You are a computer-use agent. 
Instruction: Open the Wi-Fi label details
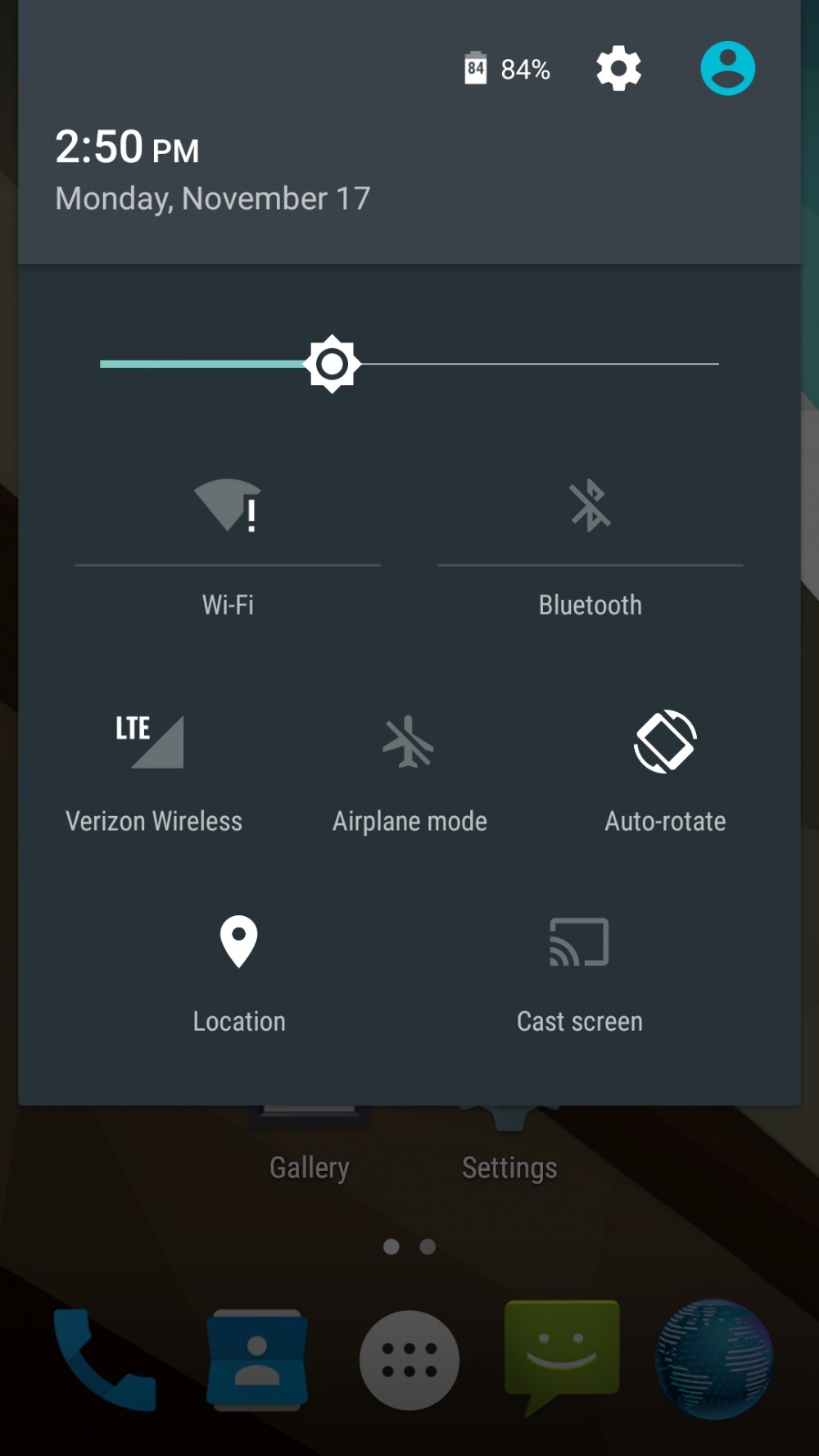coord(228,606)
